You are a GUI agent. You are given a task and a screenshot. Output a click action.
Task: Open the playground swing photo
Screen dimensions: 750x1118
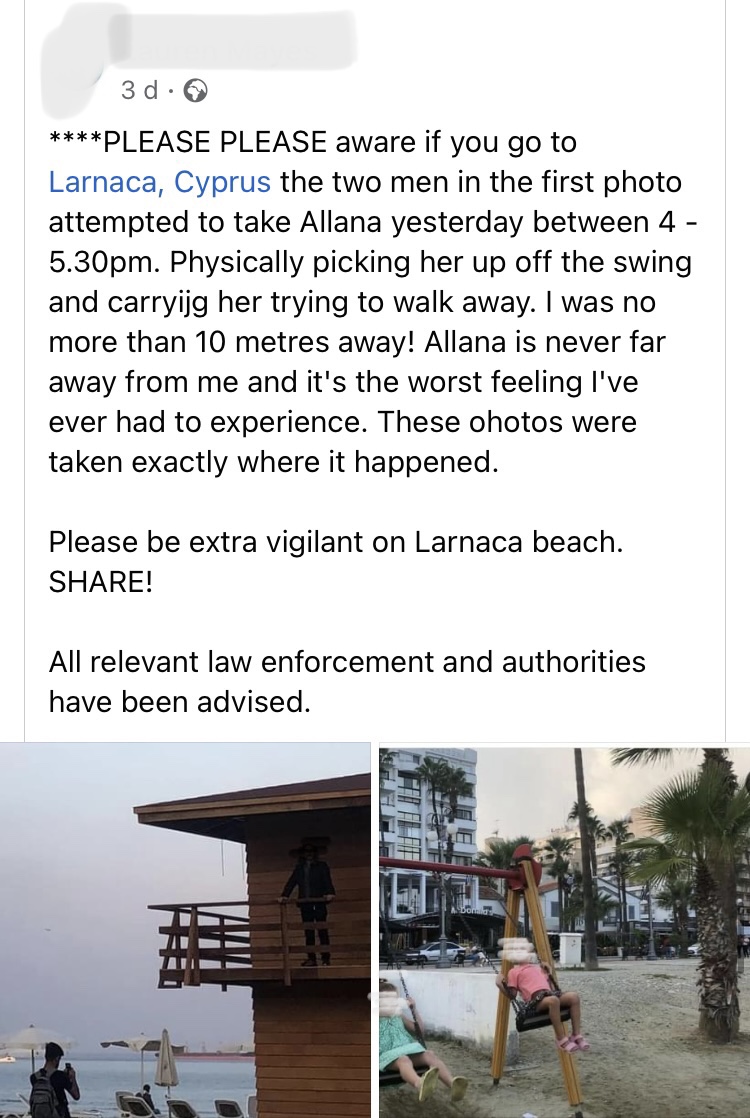563,930
